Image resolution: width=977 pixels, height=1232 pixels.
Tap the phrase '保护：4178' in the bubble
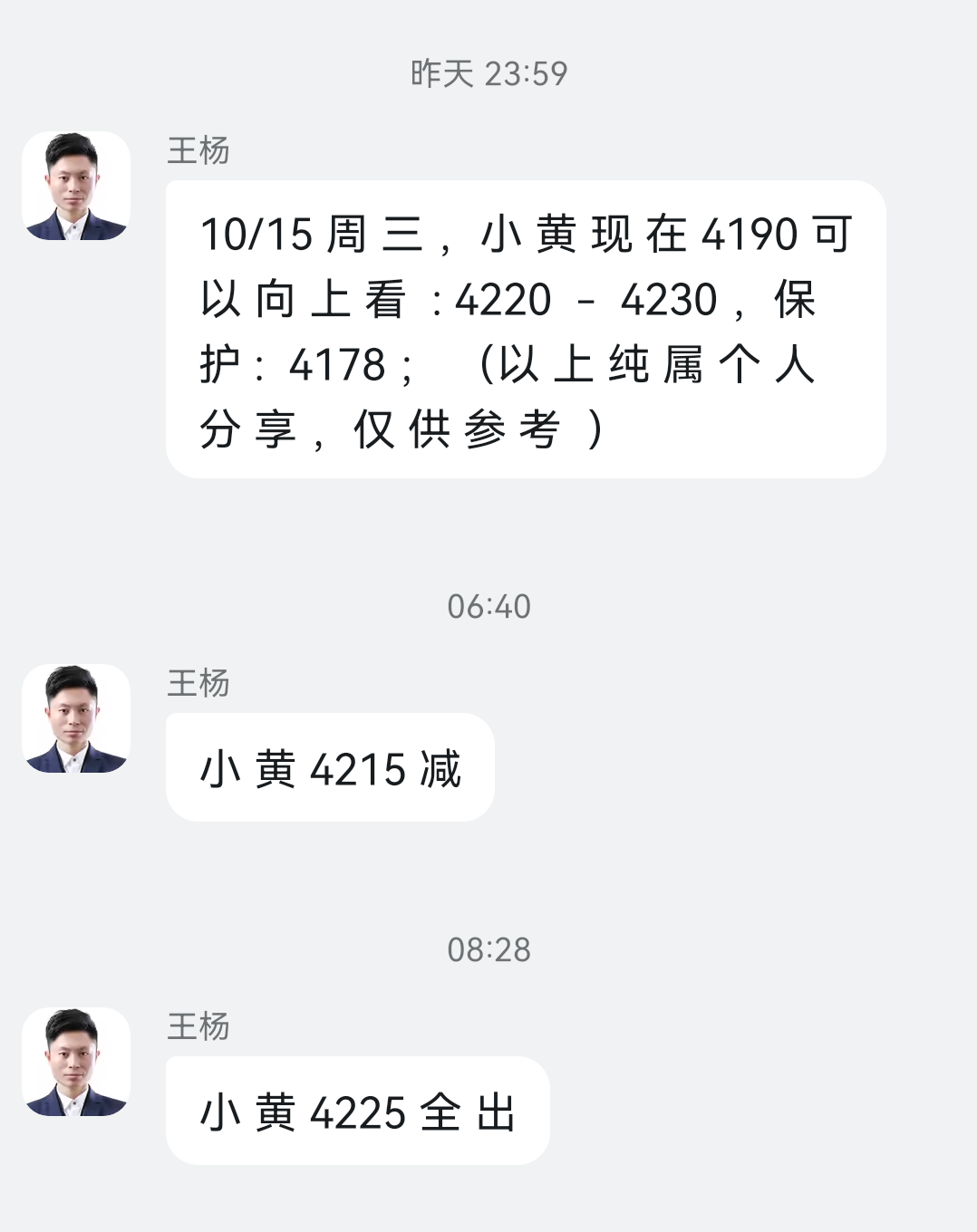299,362
